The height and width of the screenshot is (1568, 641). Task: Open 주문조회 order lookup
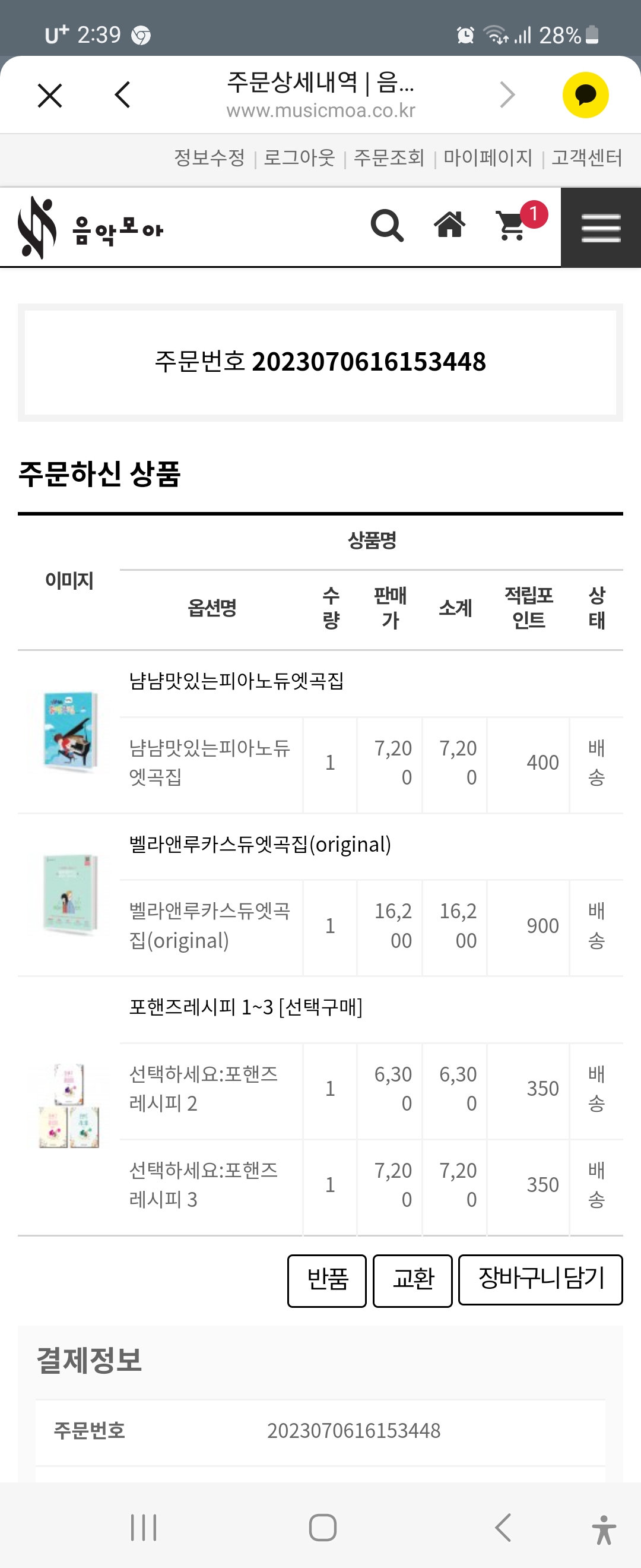click(389, 157)
